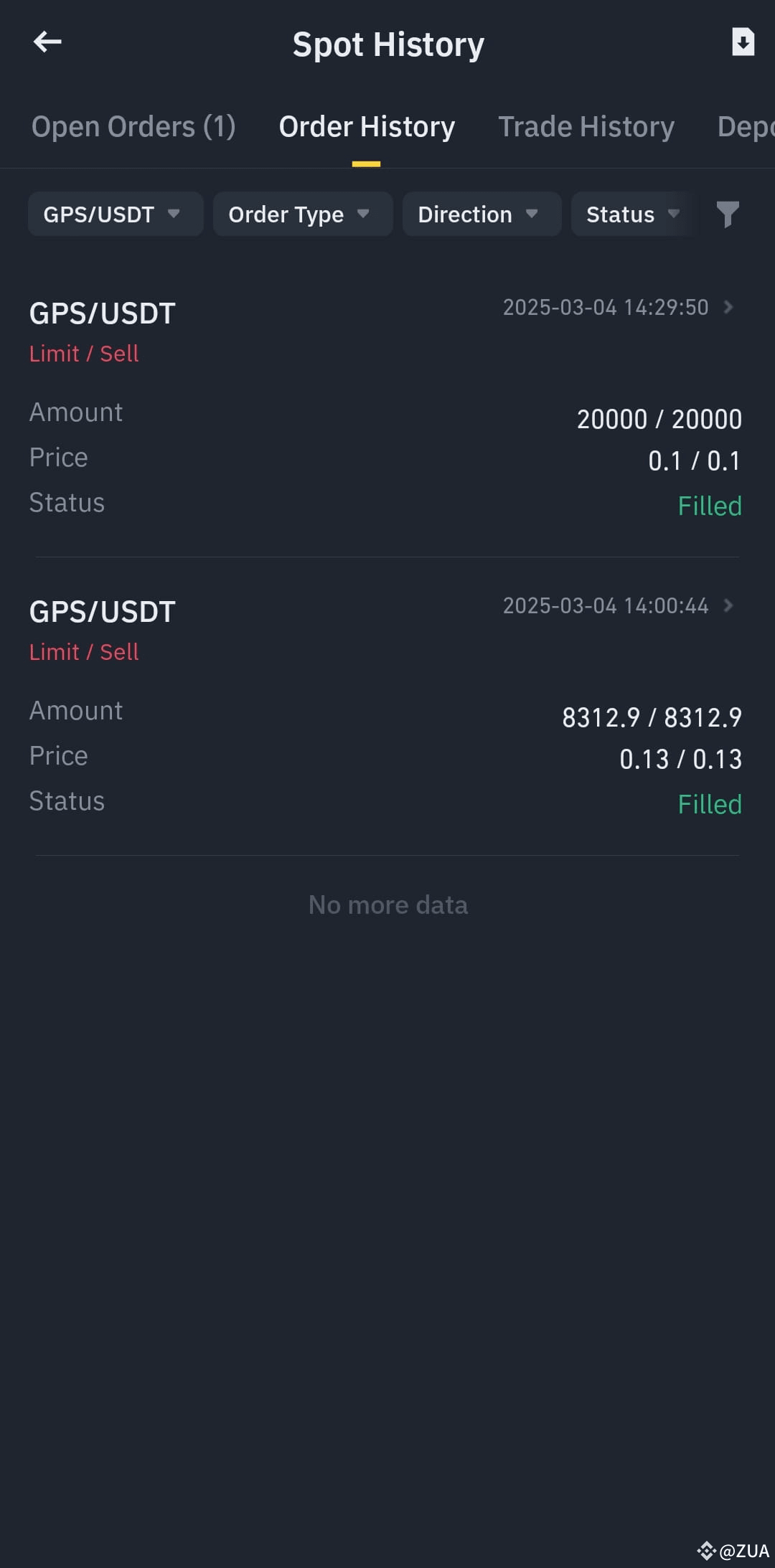Open the export history download icon
The height and width of the screenshot is (1568, 775).
pos(743,42)
